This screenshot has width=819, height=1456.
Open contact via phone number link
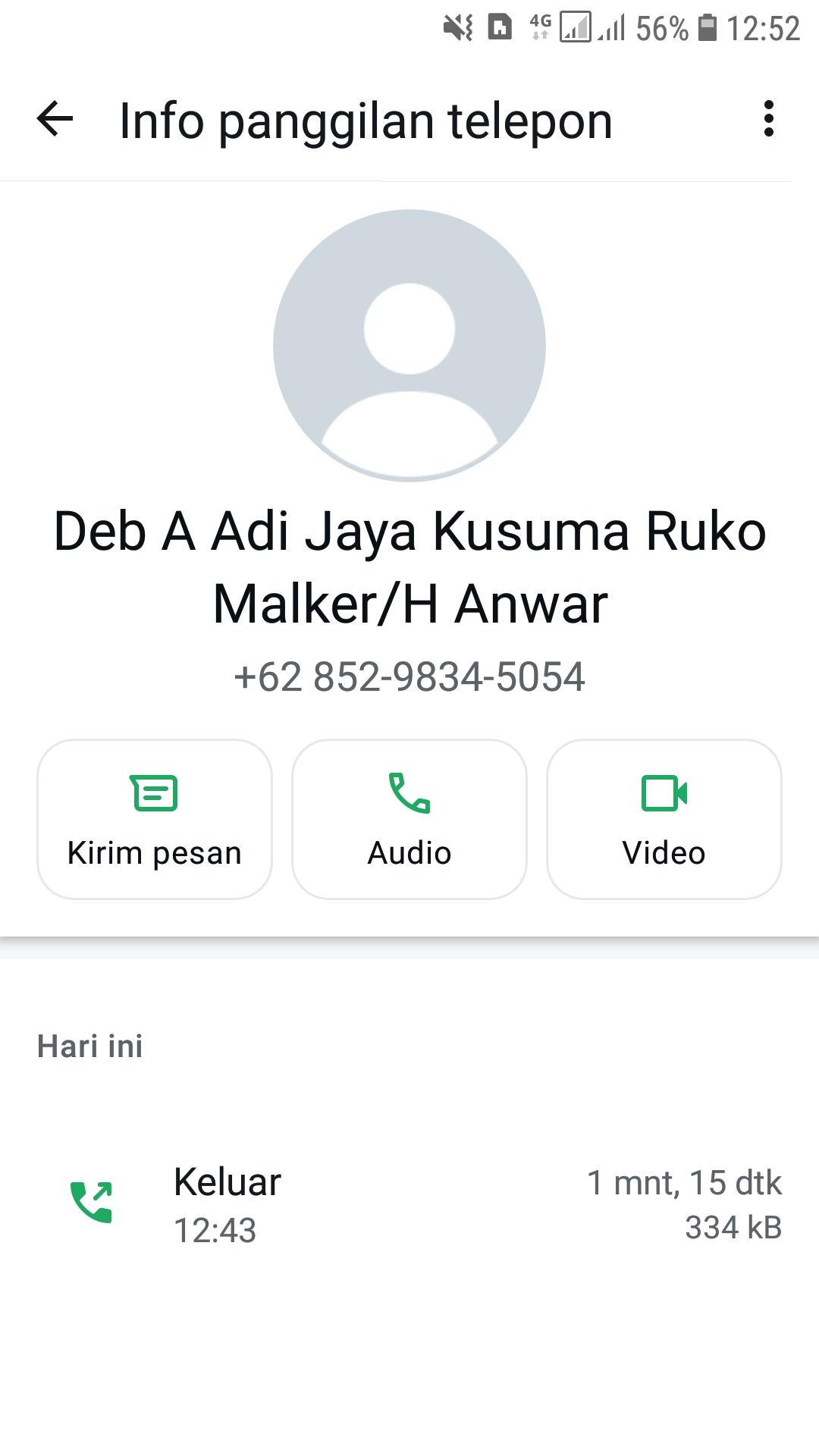point(409,677)
